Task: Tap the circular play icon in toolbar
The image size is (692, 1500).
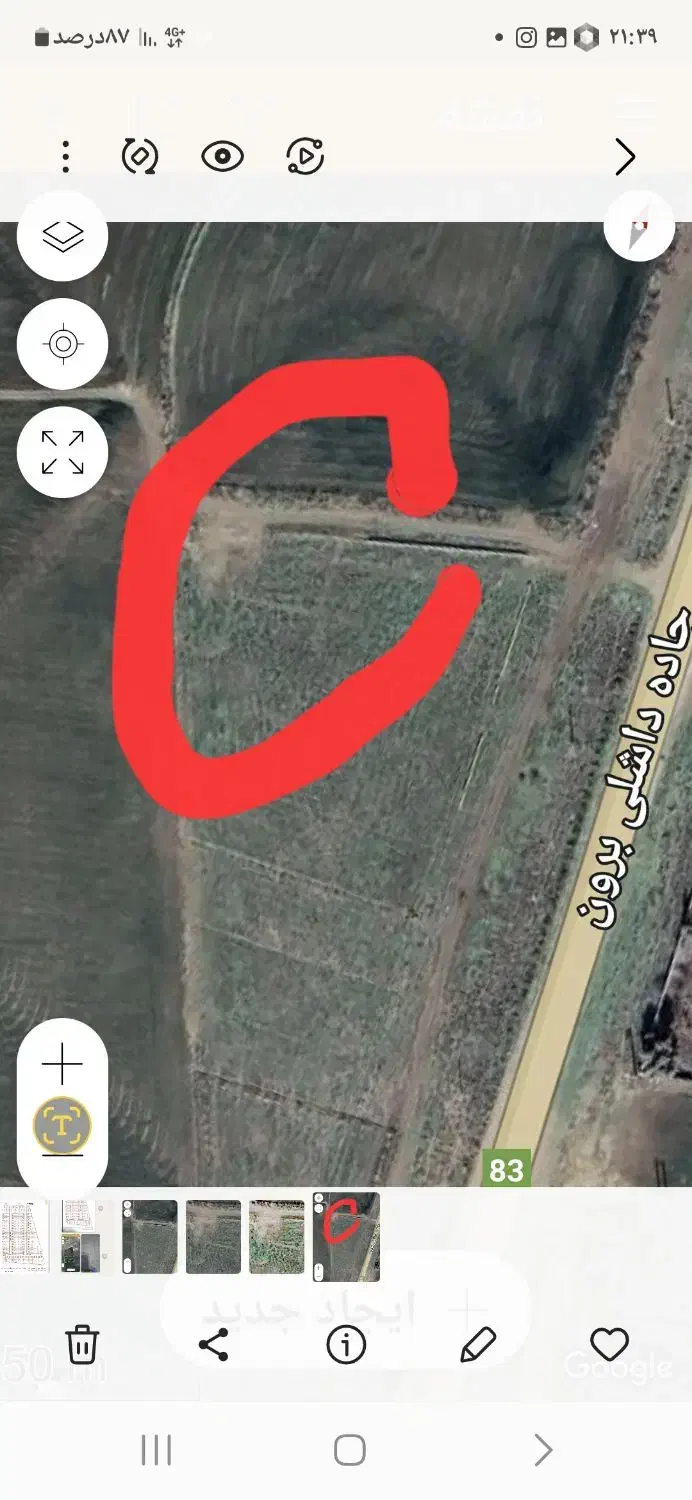Action: (x=305, y=157)
